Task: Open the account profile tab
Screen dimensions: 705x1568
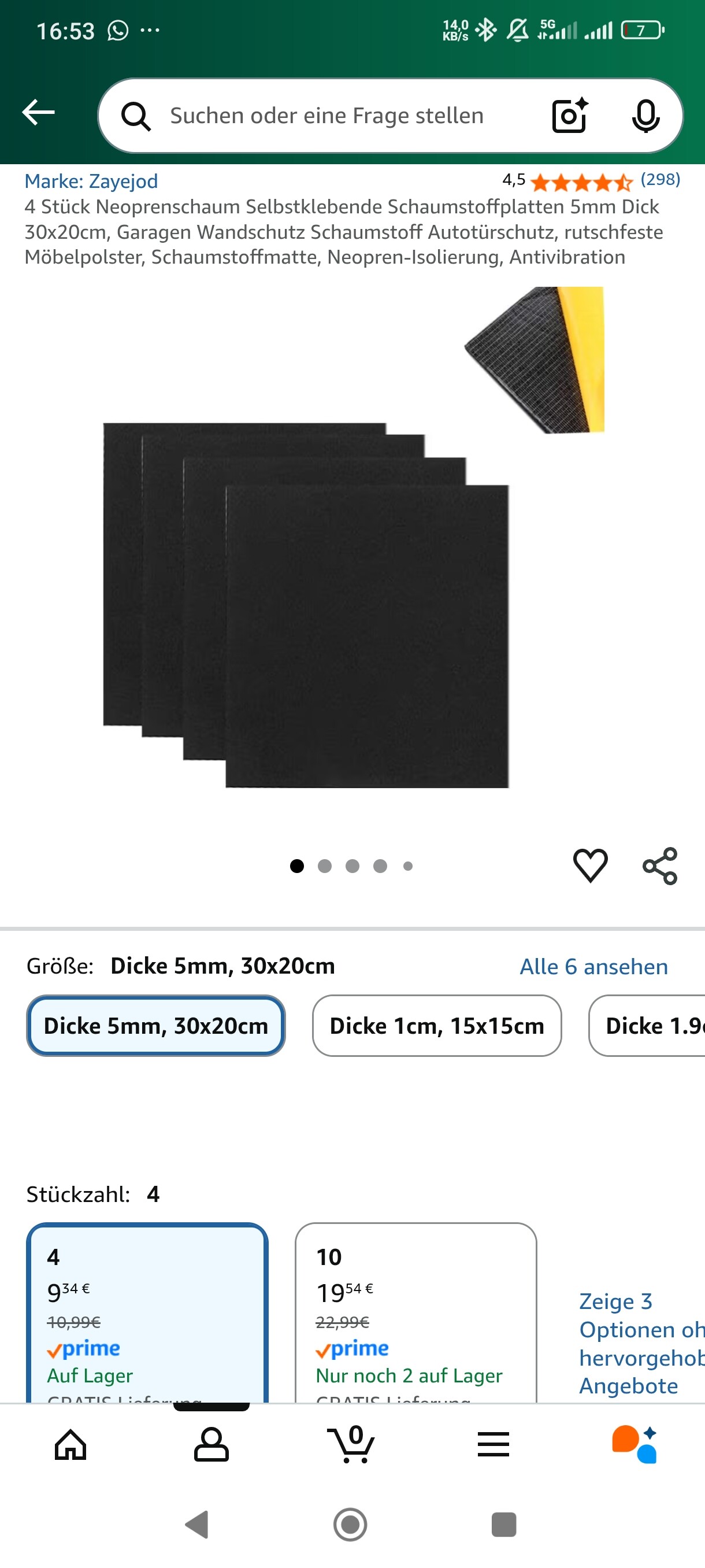Action: [x=211, y=1445]
